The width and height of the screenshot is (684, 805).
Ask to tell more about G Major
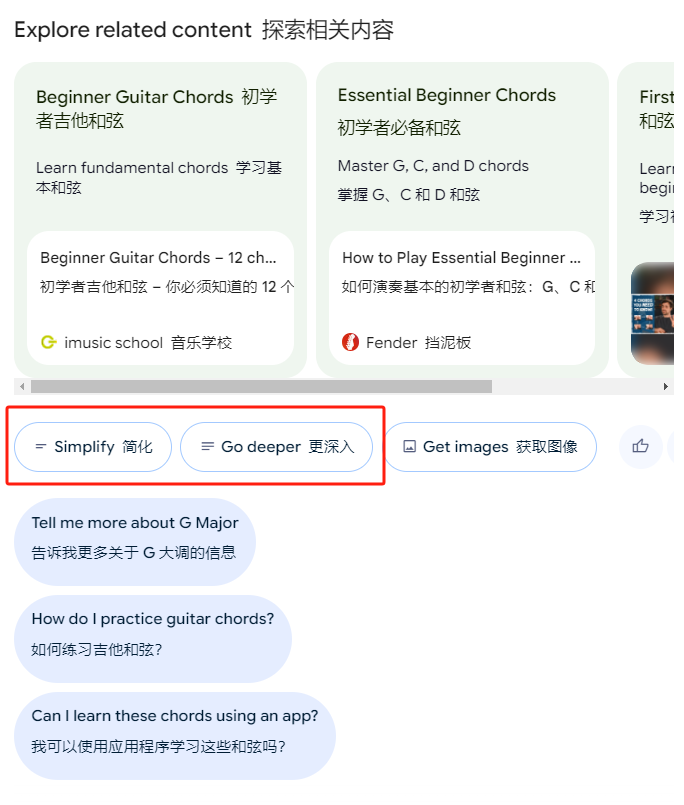[135, 537]
